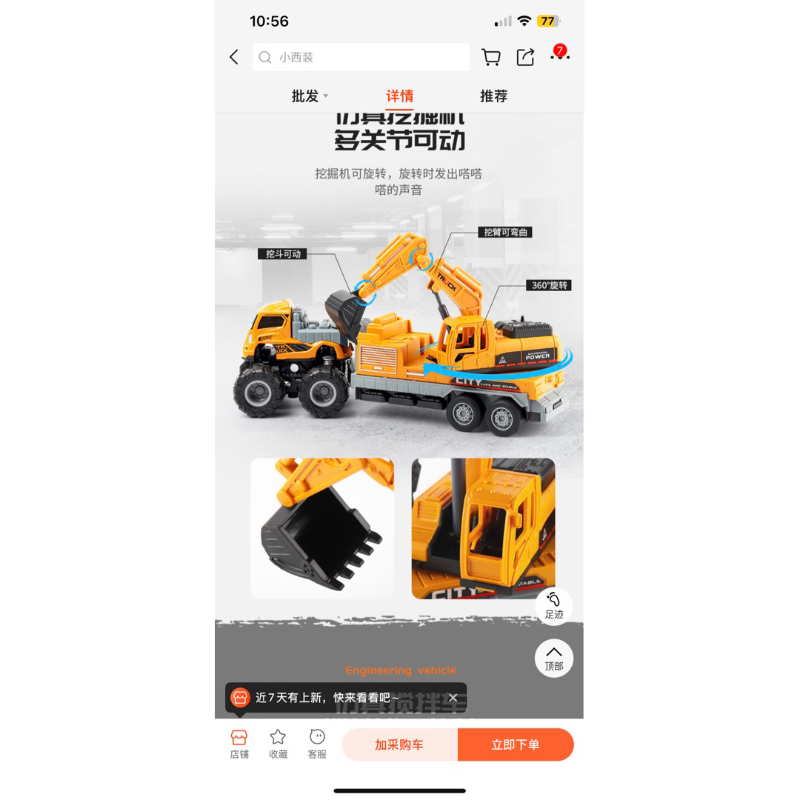Share this product
The image size is (800, 800).
tap(526, 57)
